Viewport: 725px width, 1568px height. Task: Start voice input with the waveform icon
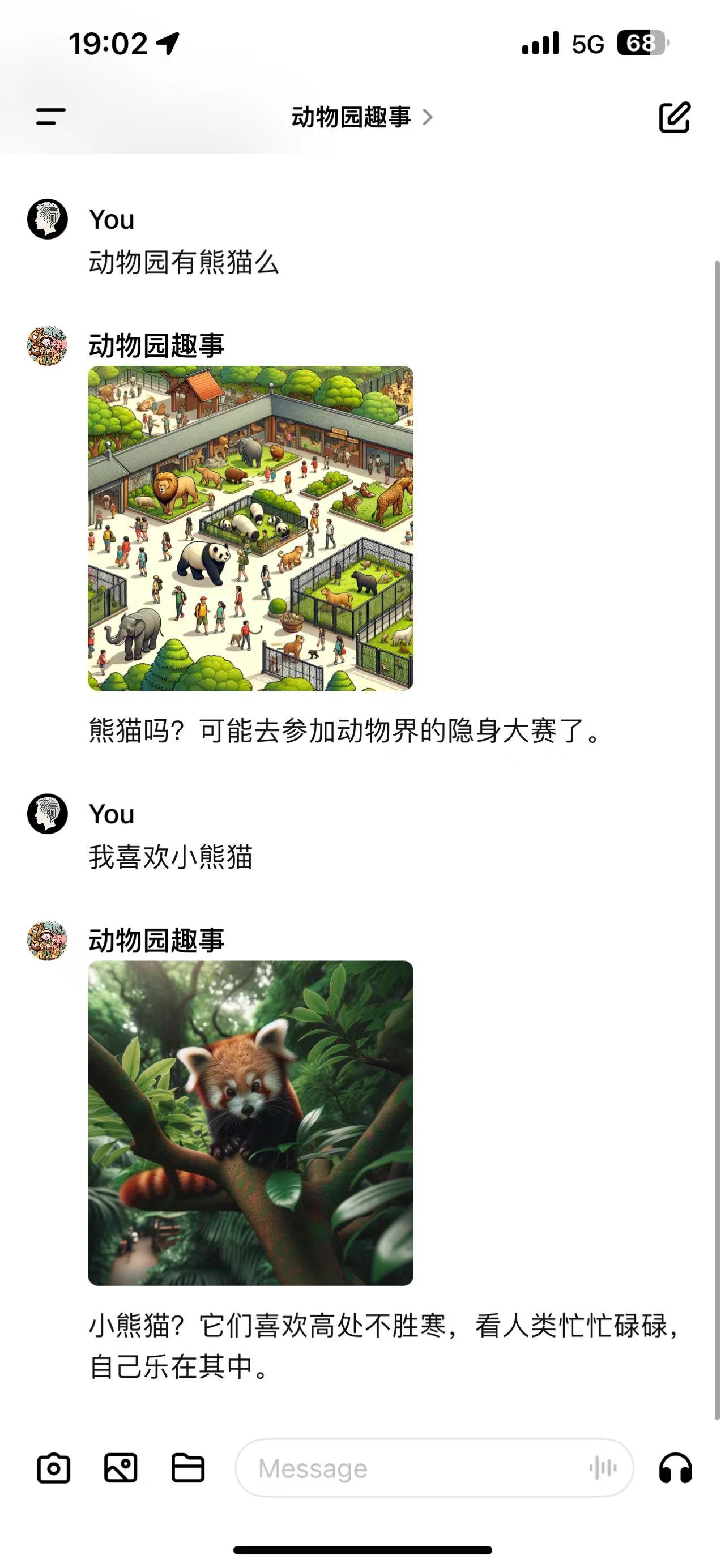point(603,1468)
